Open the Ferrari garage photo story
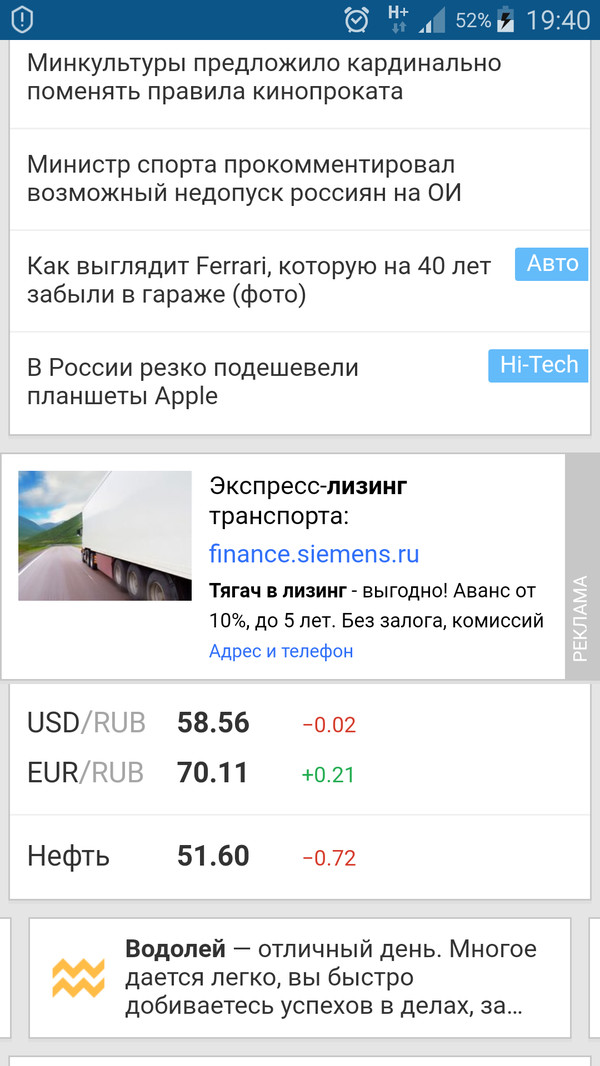Viewport: 600px width, 1066px height. pyautogui.click(x=259, y=281)
